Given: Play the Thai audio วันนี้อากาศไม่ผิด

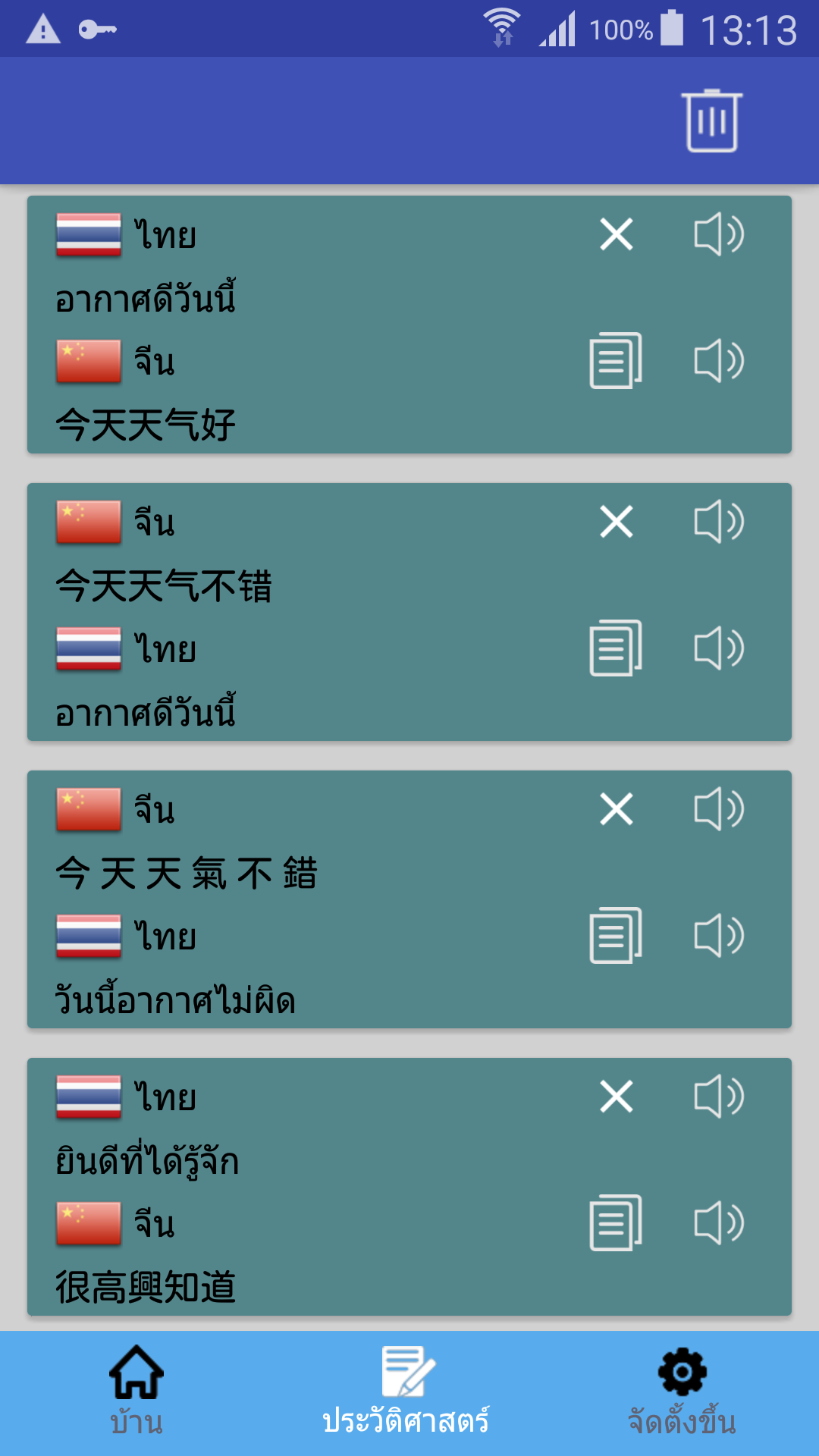Looking at the screenshot, I should (719, 936).
